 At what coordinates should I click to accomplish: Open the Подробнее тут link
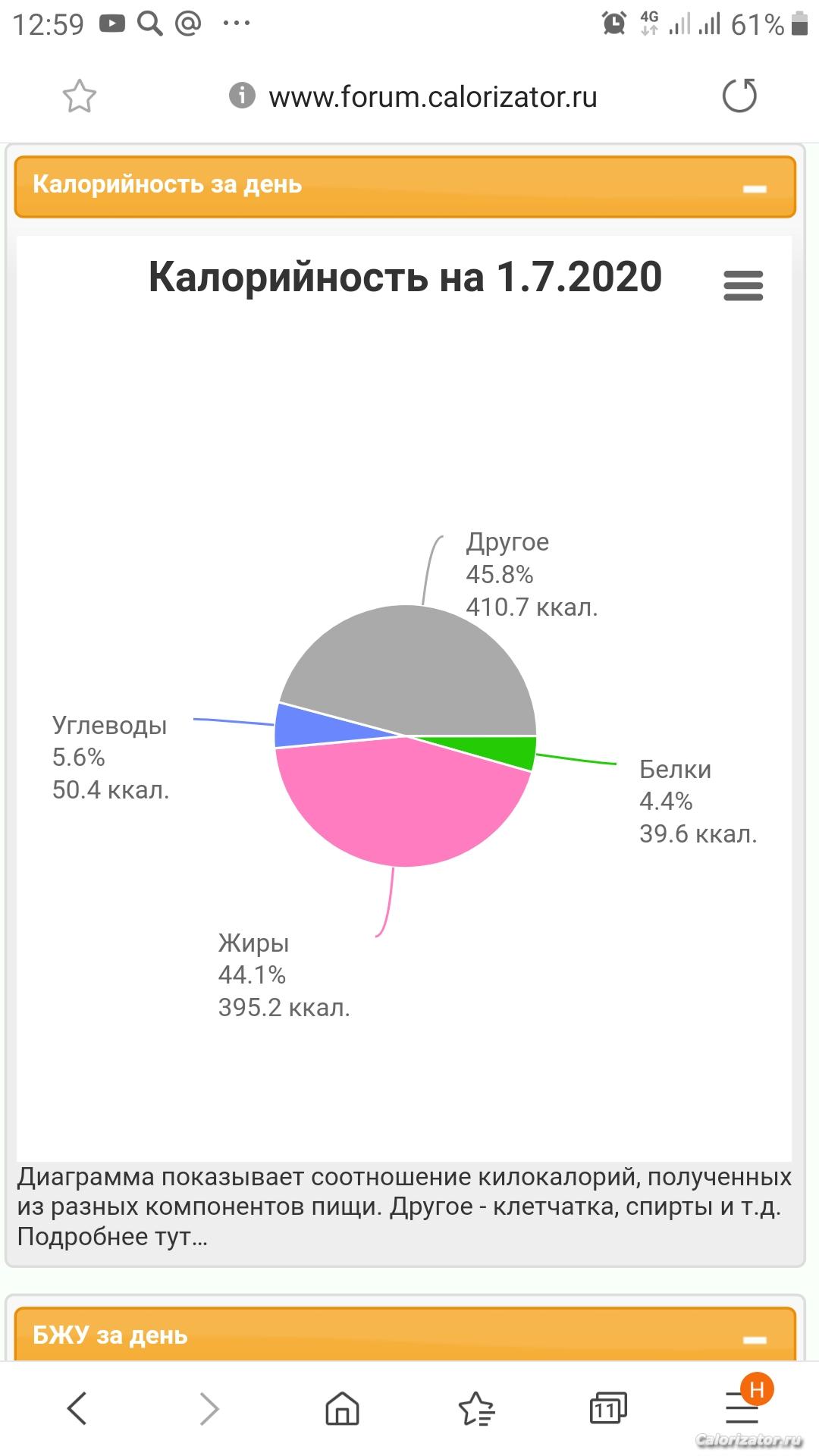click(112, 1237)
